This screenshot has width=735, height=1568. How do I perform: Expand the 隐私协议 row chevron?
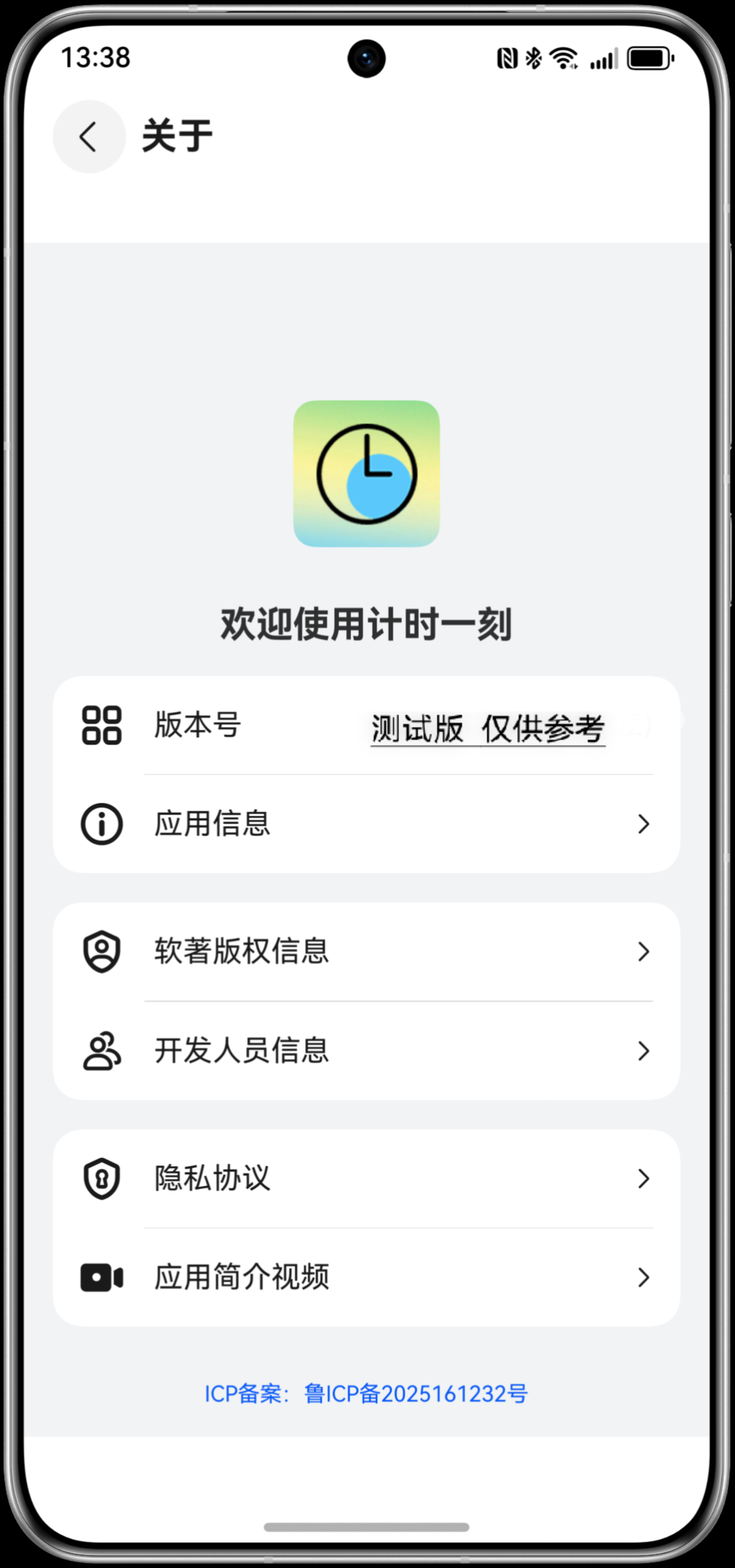(x=644, y=1179)
